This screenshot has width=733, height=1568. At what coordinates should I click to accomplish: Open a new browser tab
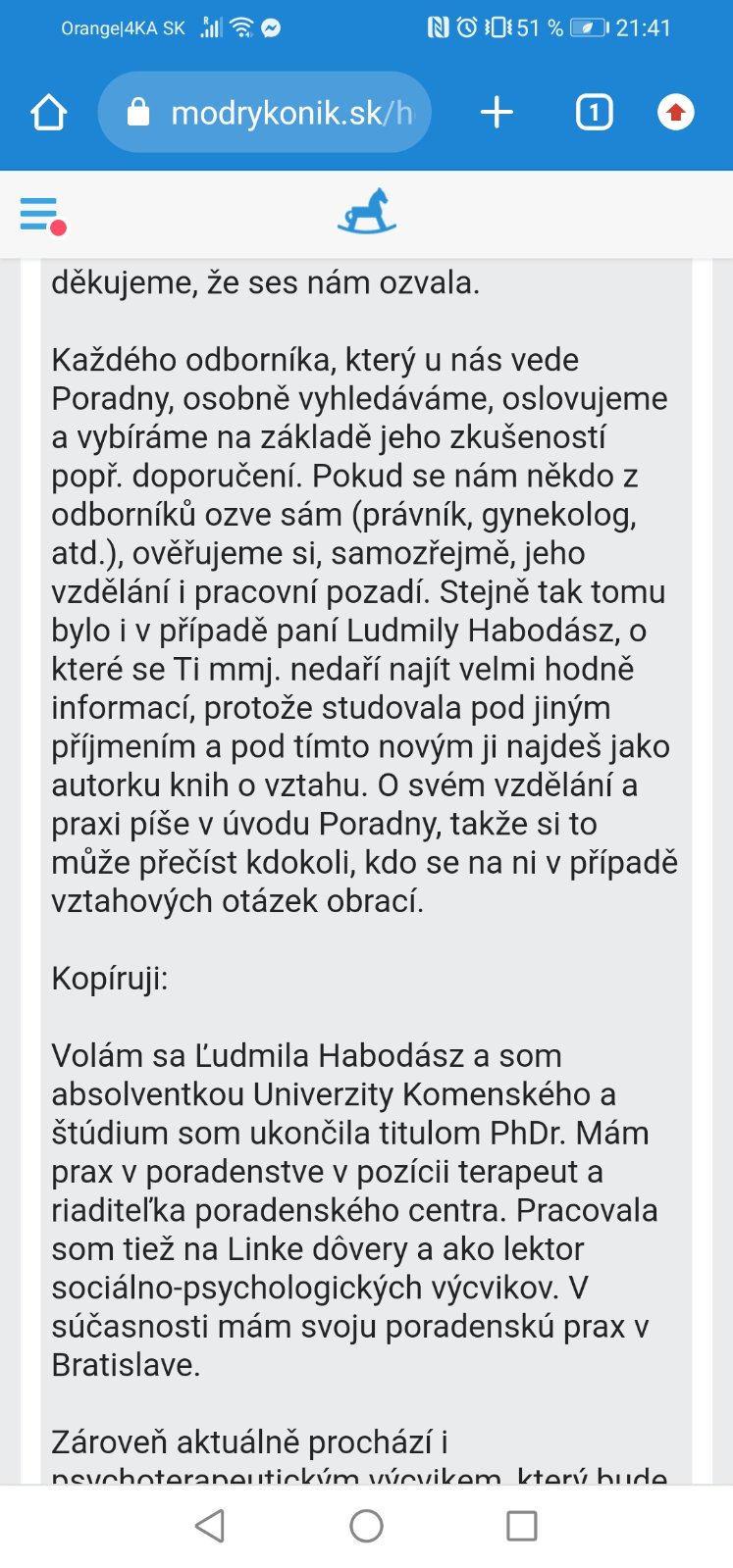497,113
